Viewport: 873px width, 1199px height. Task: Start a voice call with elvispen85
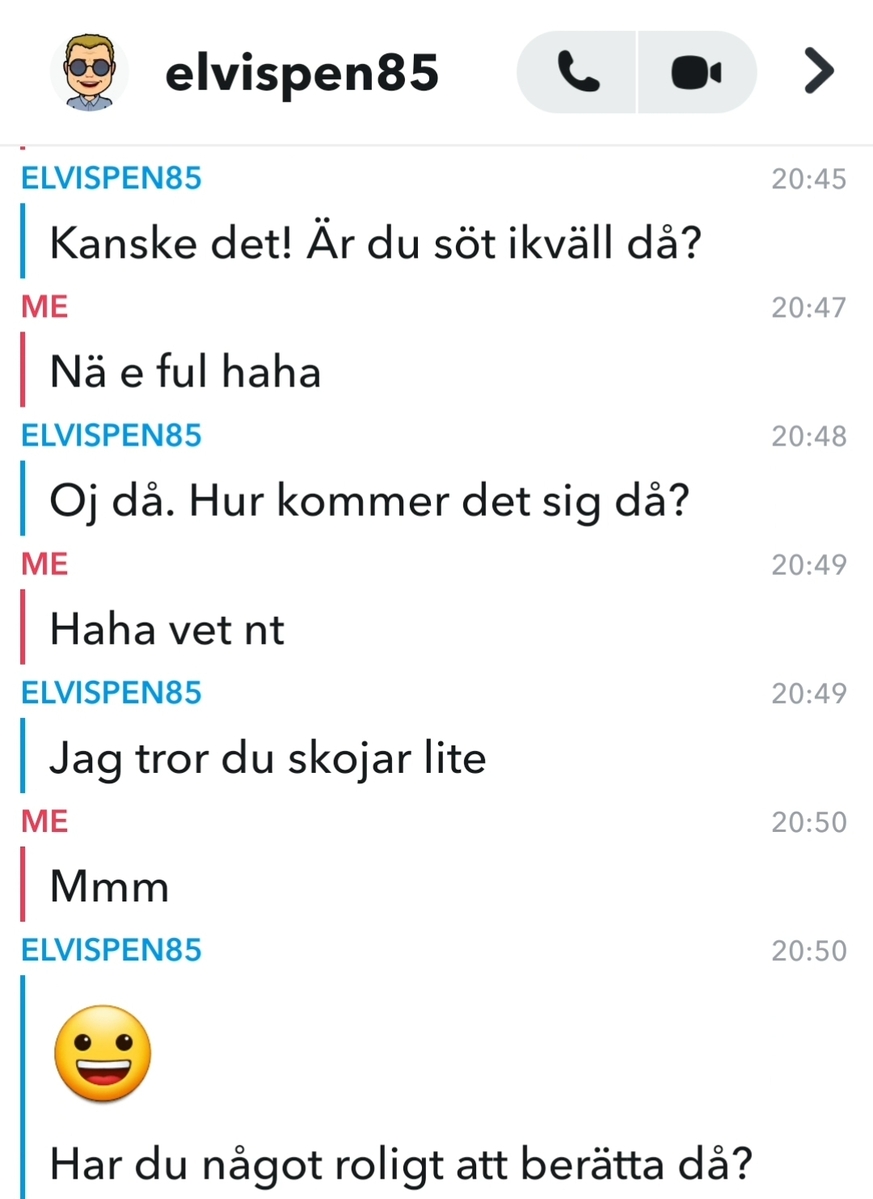[x=577, y=72]
